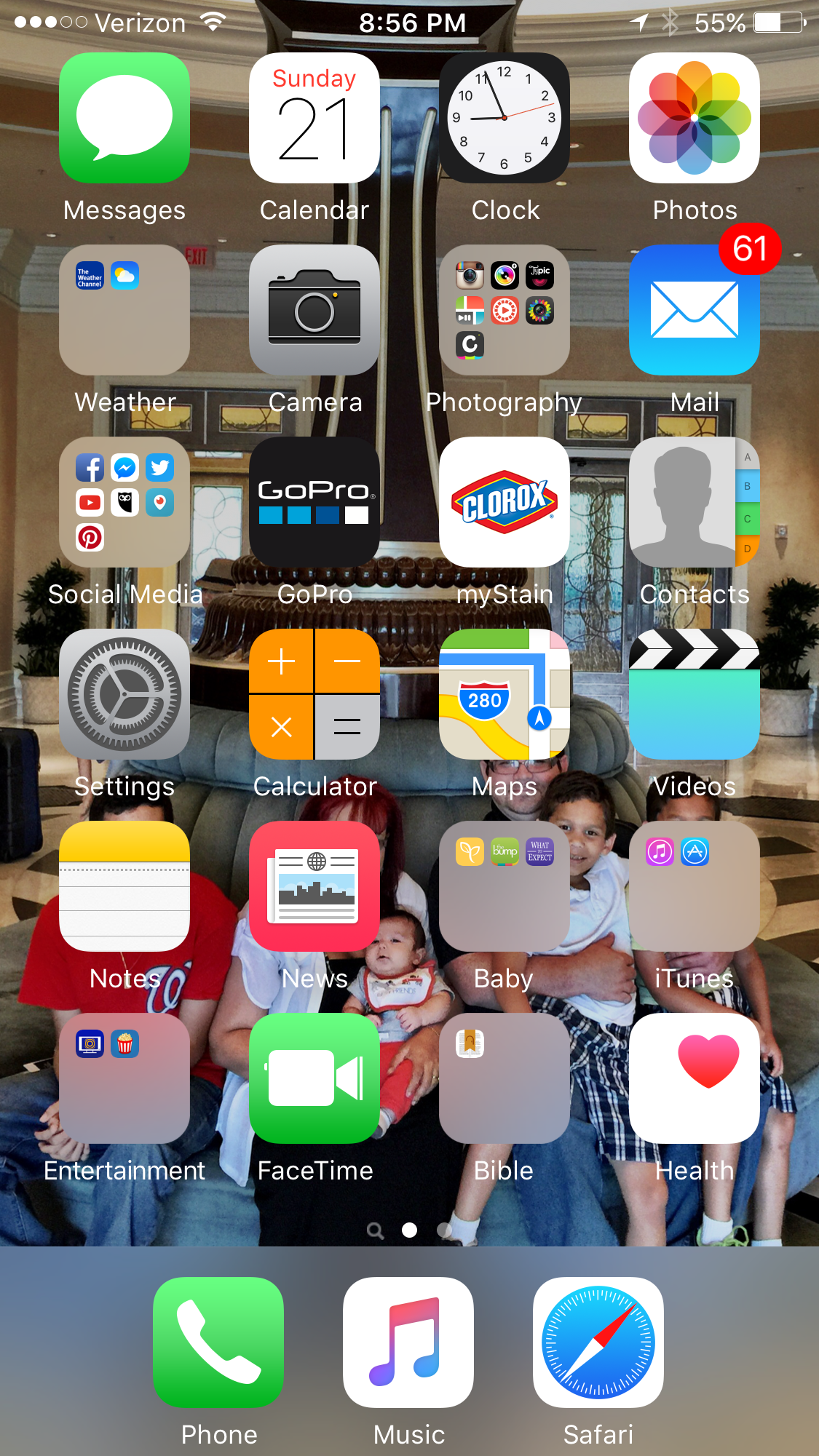Open the Weather folder
This screenshot has height=1456, width=819.
pos(124,310)
